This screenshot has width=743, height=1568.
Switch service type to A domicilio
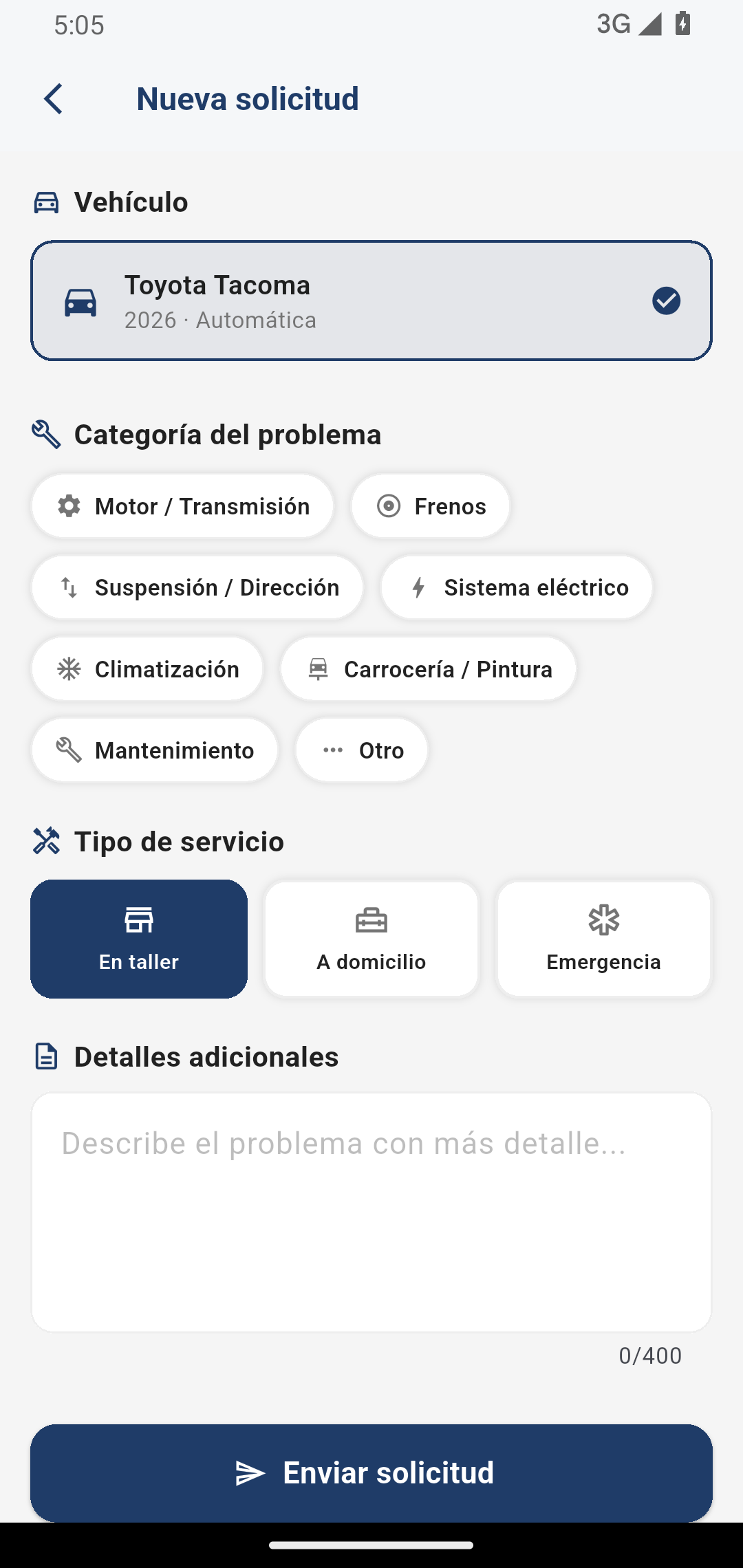pos(371,939)
